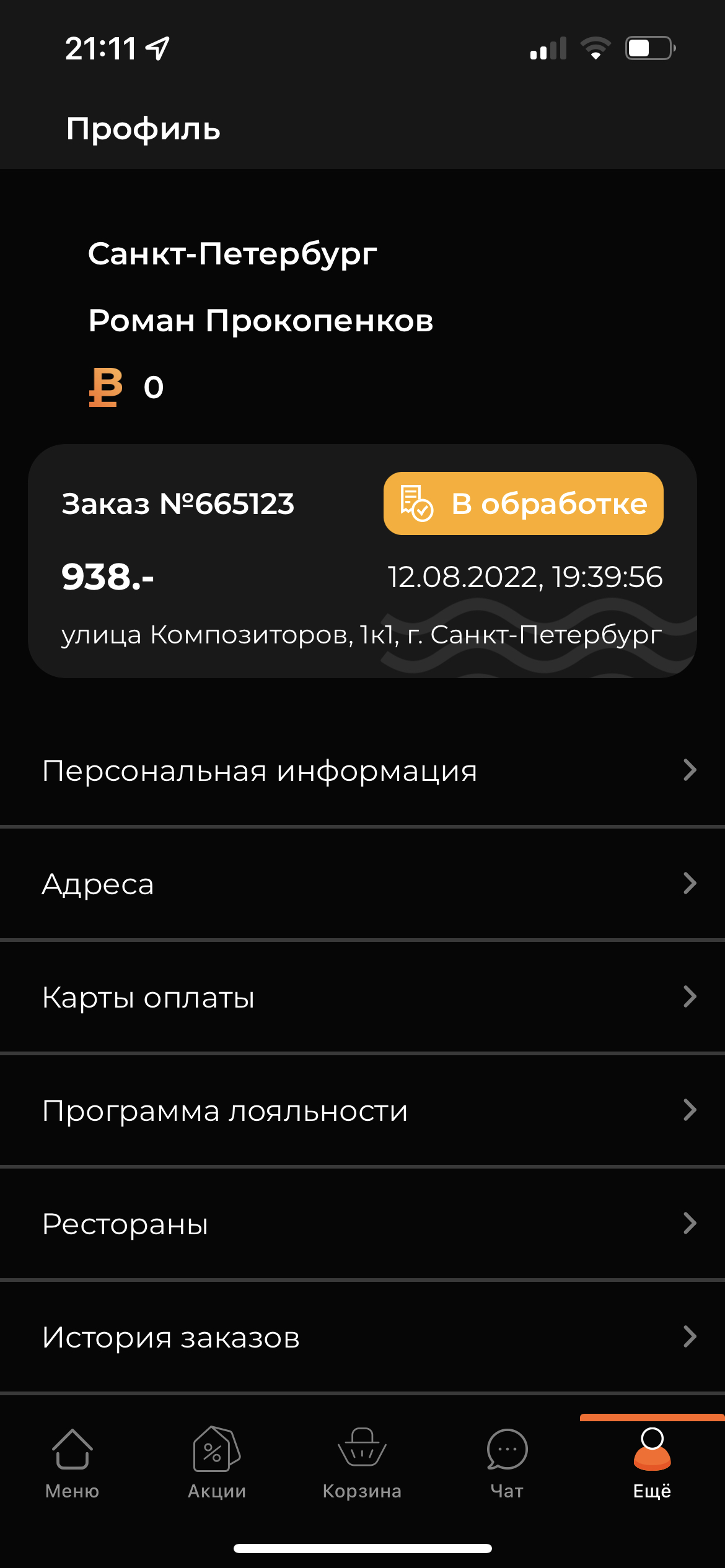The height and width of the screenshot is (1568, 725).
Task: Open История заказов
Action: coord(362,1337)
